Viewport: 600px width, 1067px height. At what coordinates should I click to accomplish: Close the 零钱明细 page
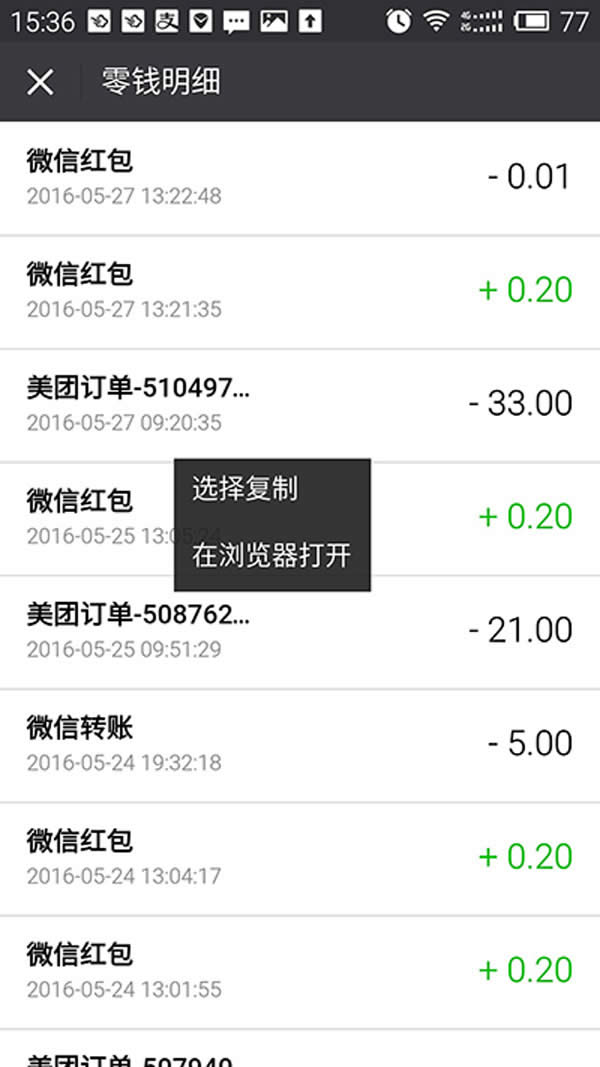(40, 82)
